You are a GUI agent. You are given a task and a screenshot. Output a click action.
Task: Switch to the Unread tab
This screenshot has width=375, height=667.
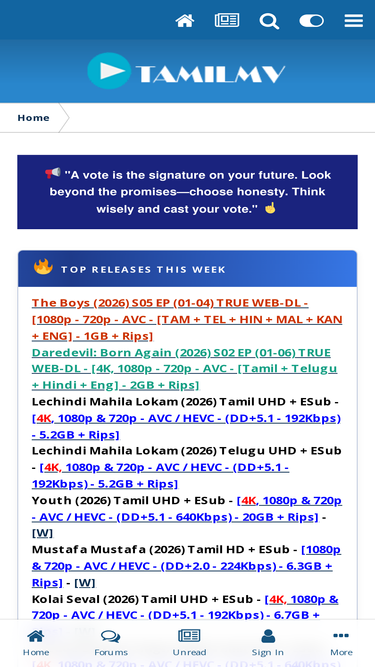[x=189, y=644]
